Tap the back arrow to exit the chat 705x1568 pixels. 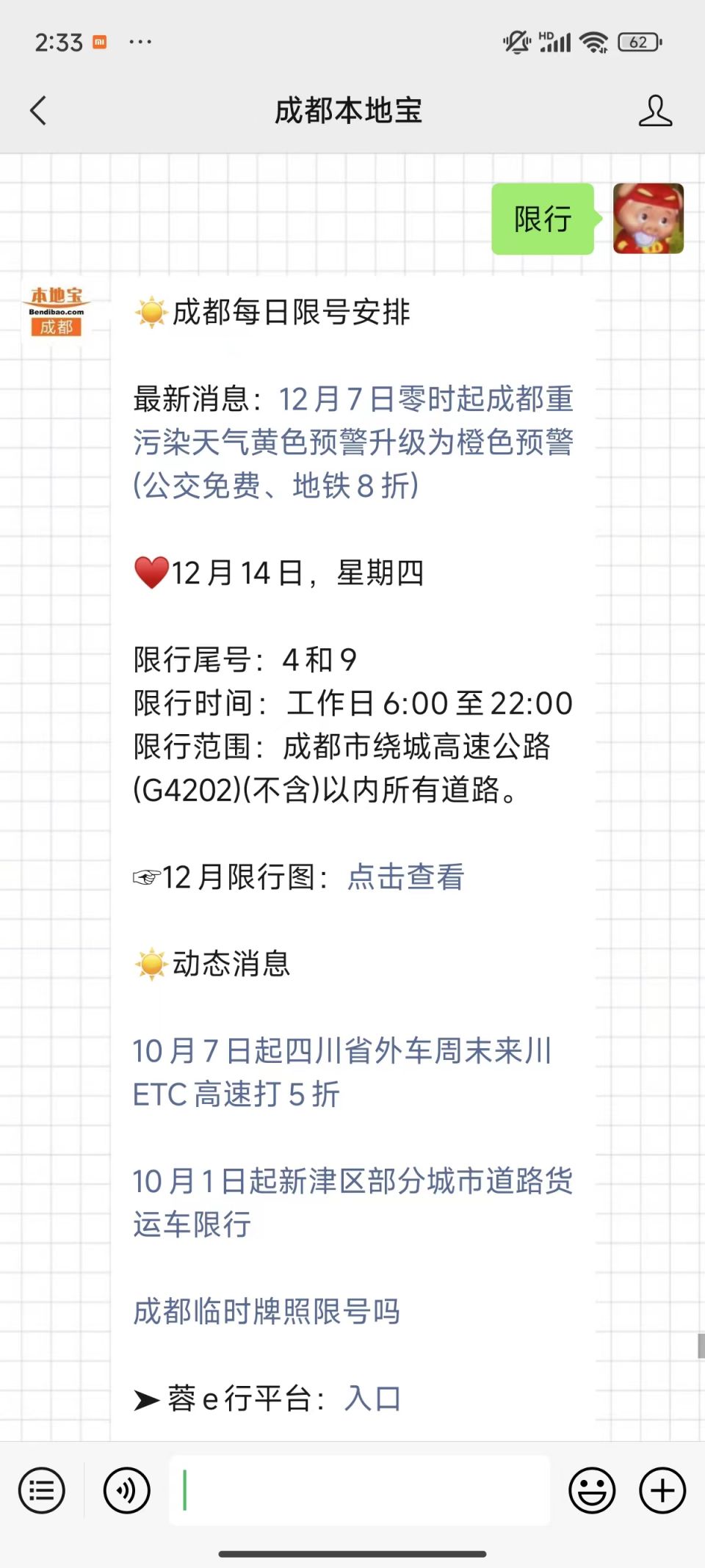coord(38,110)
